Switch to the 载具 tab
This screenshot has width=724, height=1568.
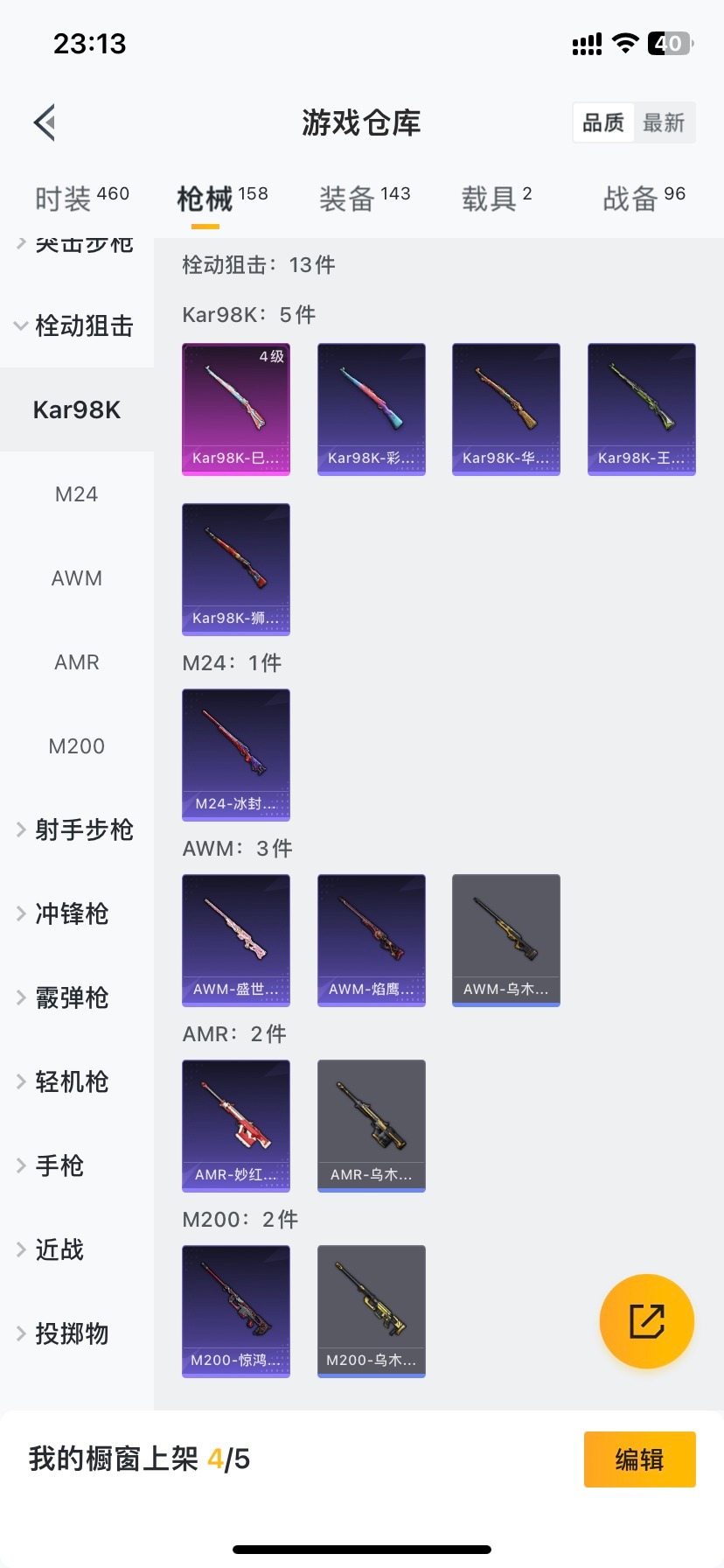click(496, 199)
